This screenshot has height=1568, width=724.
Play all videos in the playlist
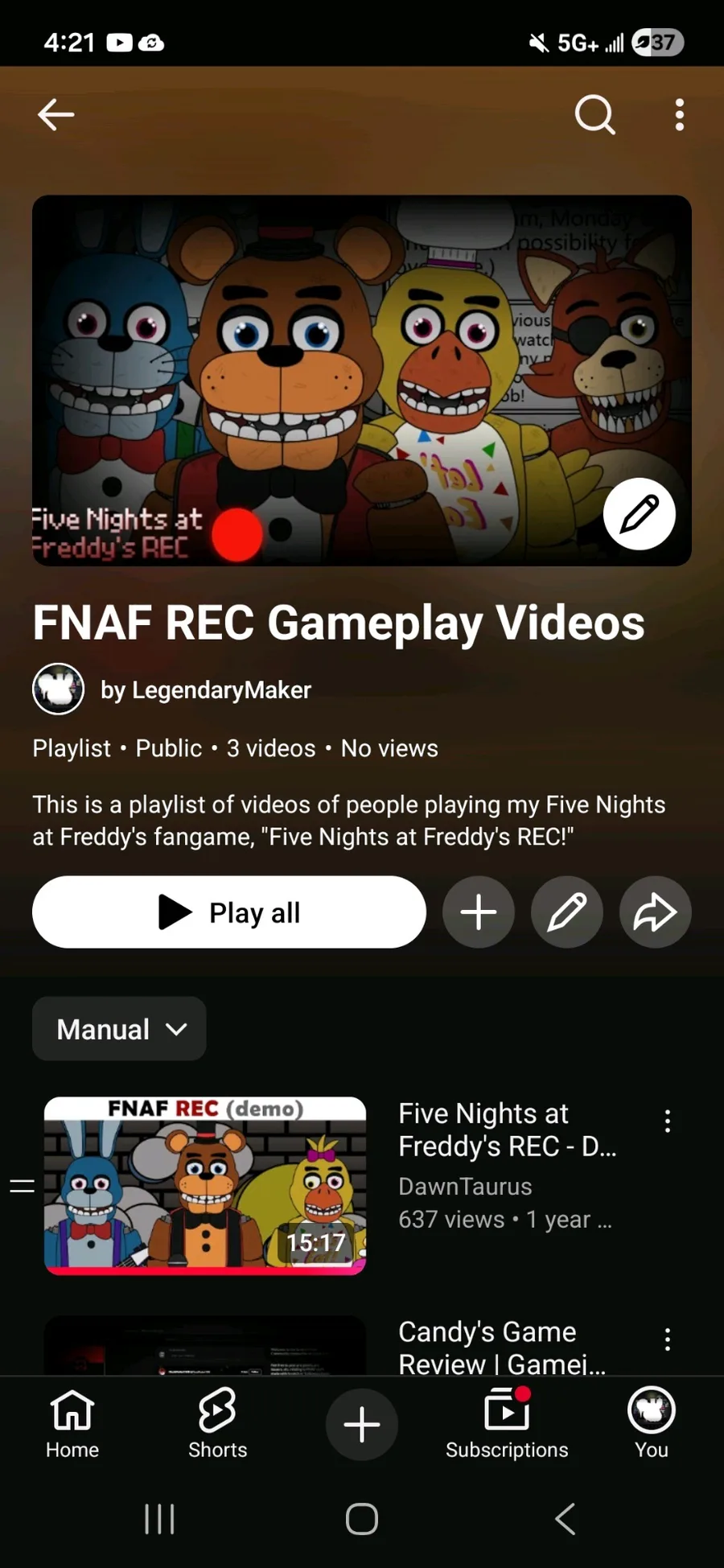click(229, 912)
